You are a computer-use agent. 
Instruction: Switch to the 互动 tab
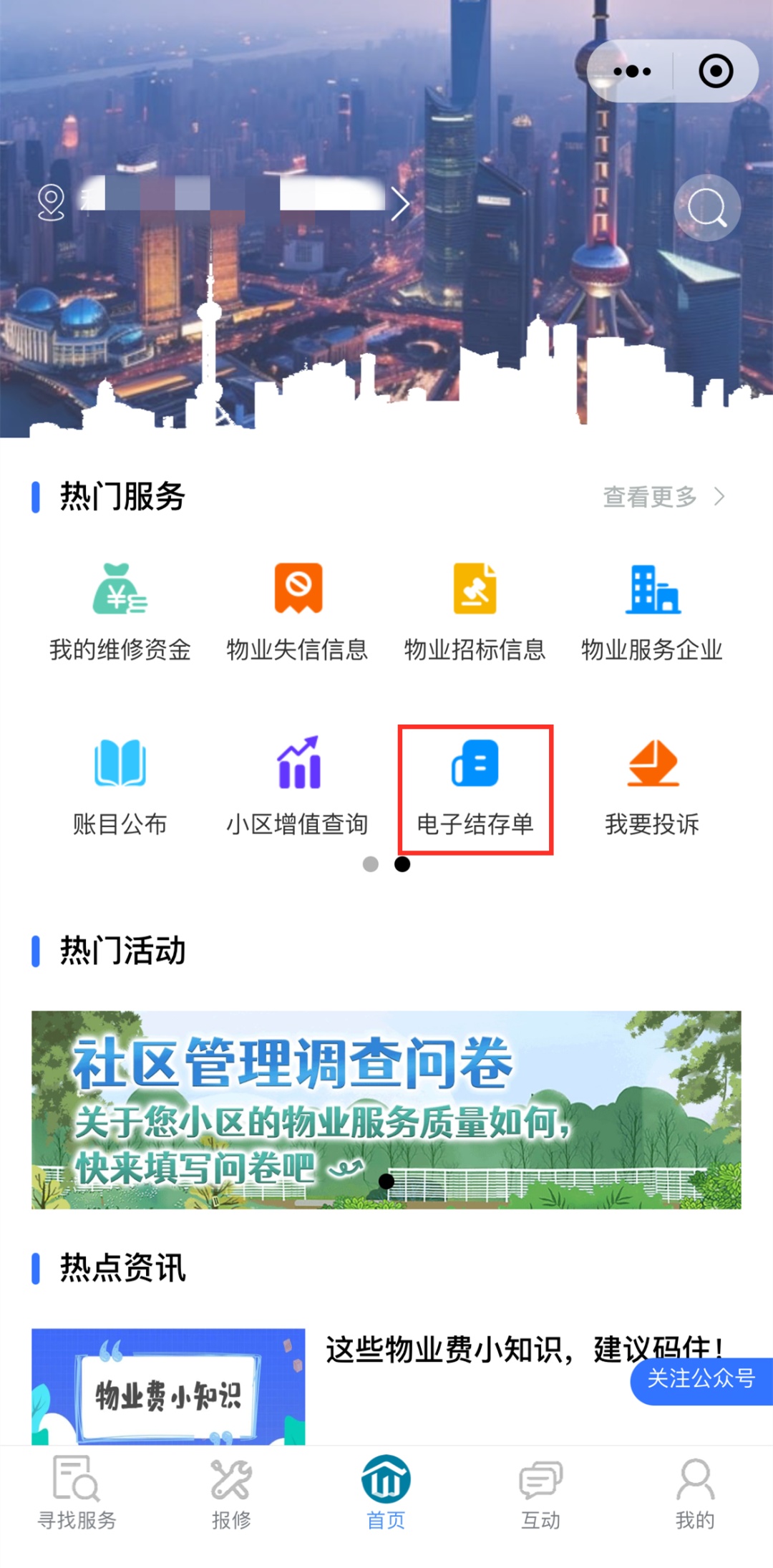[x=541, y=1492]
